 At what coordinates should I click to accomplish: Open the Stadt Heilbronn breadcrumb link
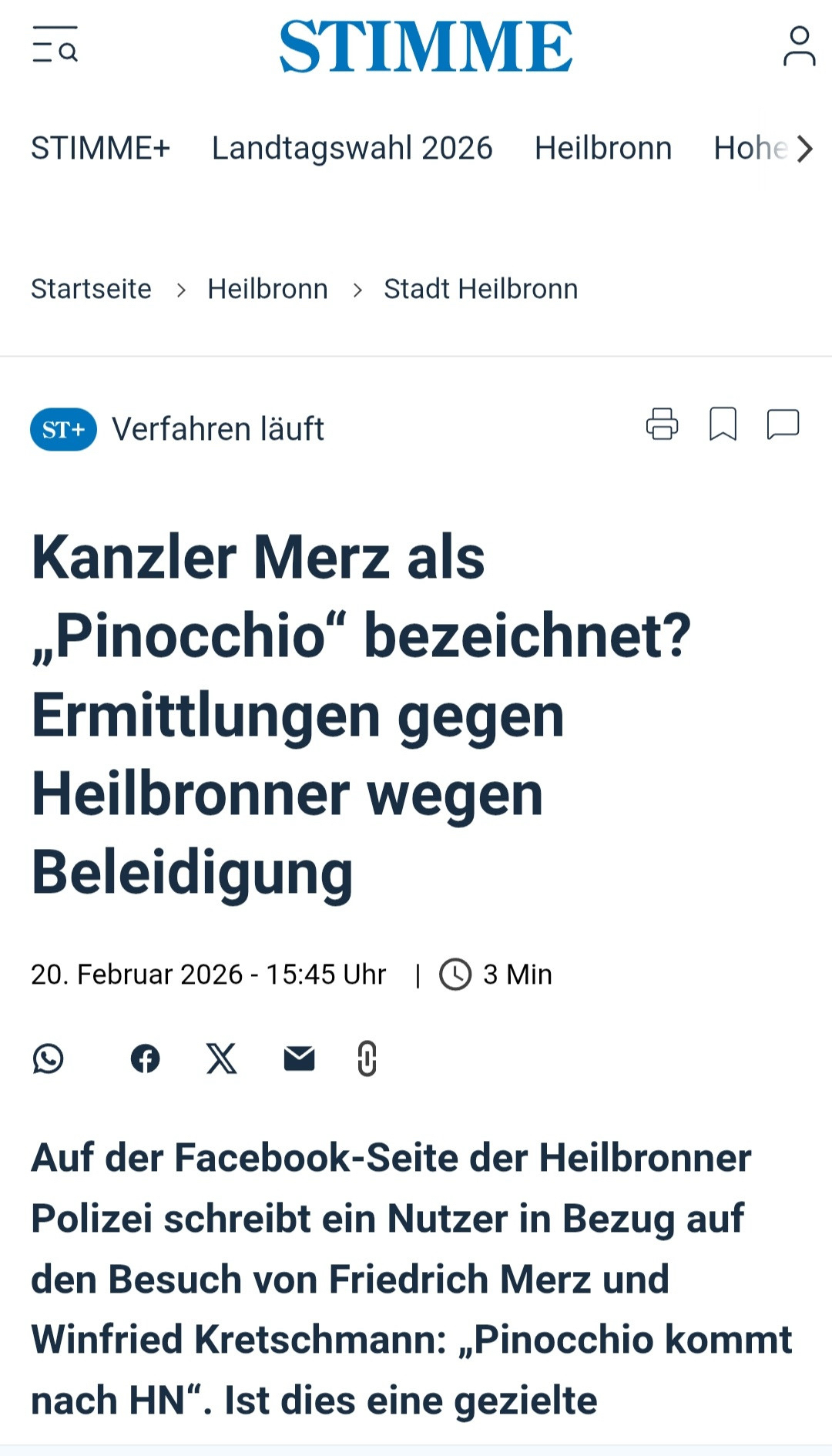[x=481, y=289]
